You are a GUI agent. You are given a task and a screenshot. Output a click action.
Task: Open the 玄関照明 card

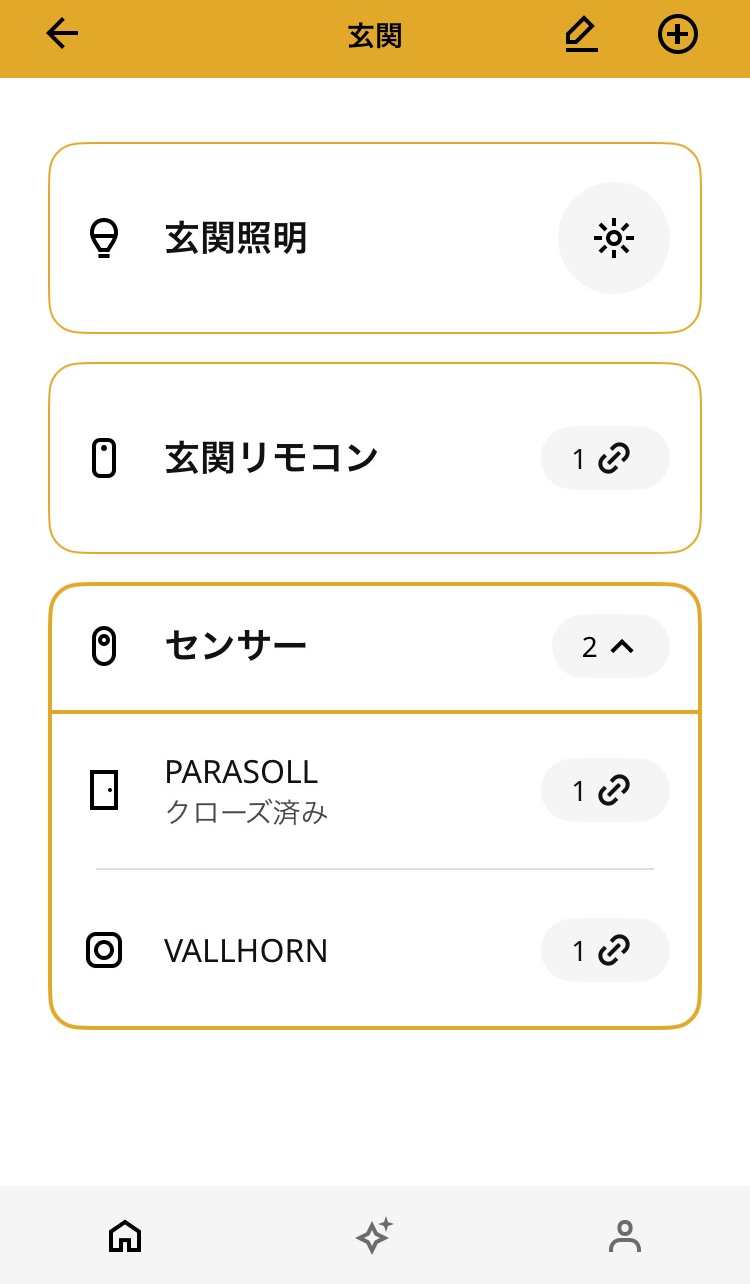375,238
